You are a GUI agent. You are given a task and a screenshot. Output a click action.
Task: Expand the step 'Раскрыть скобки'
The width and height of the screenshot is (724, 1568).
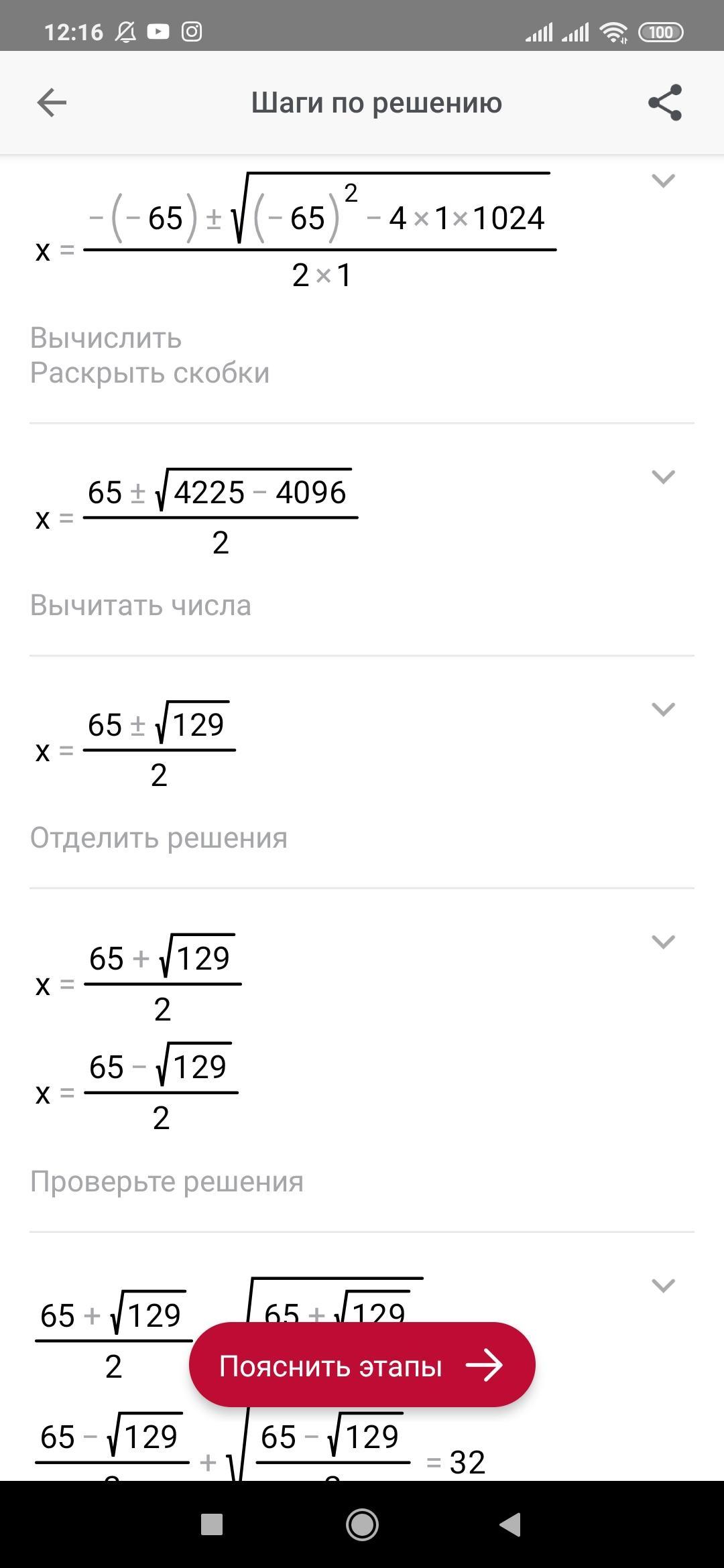tap(663, 180)
